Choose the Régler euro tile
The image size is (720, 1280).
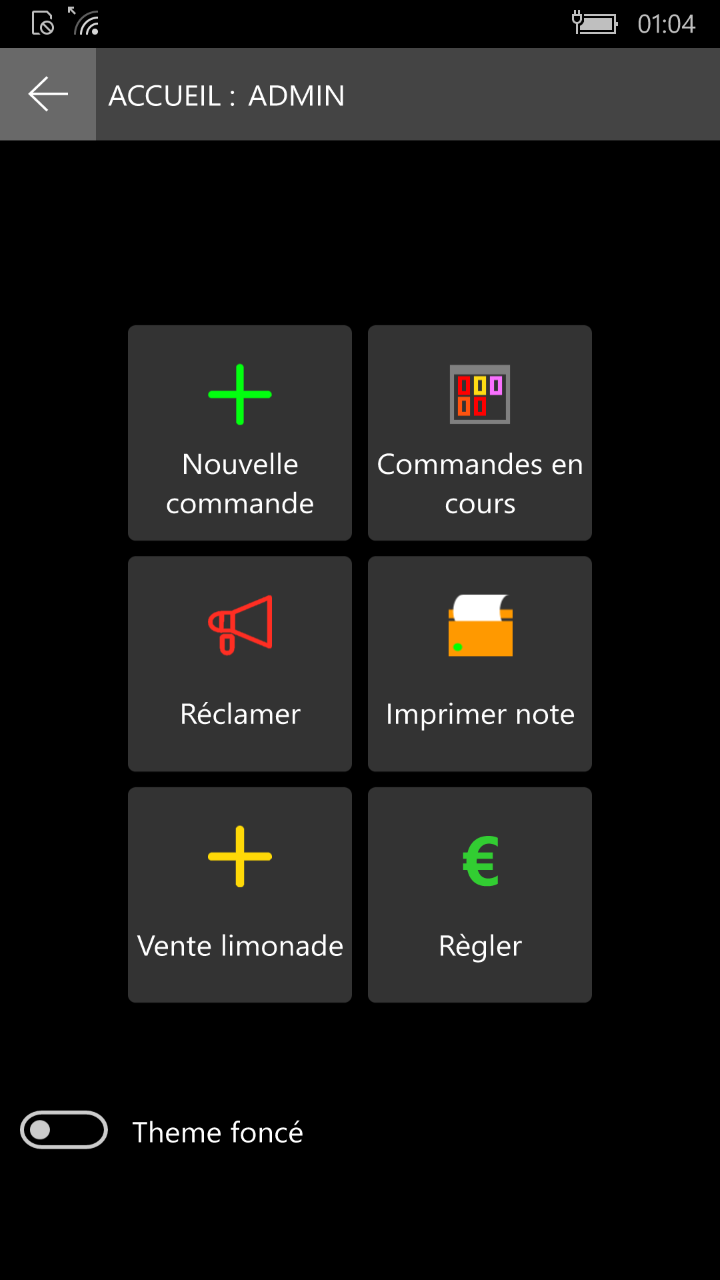coord(480,895)
